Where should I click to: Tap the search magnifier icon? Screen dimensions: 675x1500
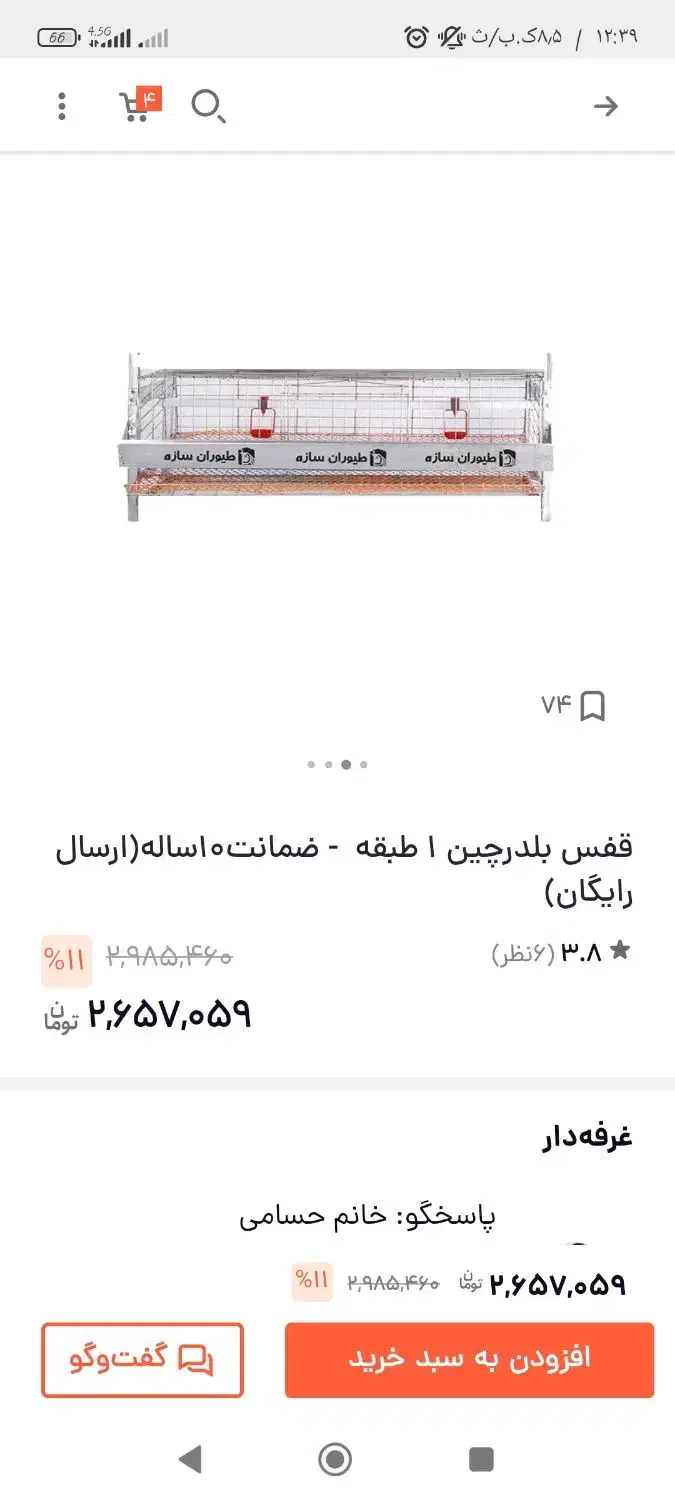208,106
